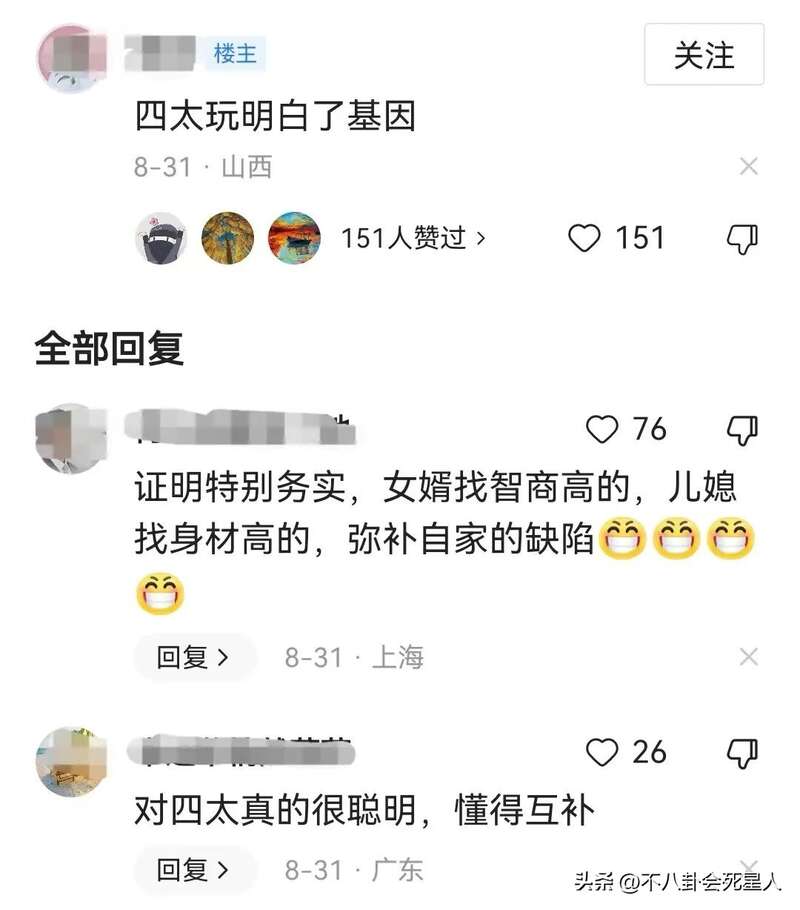800x910 pixels.
Task: Dismiss the reply from 上海
Action: coord(748,657)
